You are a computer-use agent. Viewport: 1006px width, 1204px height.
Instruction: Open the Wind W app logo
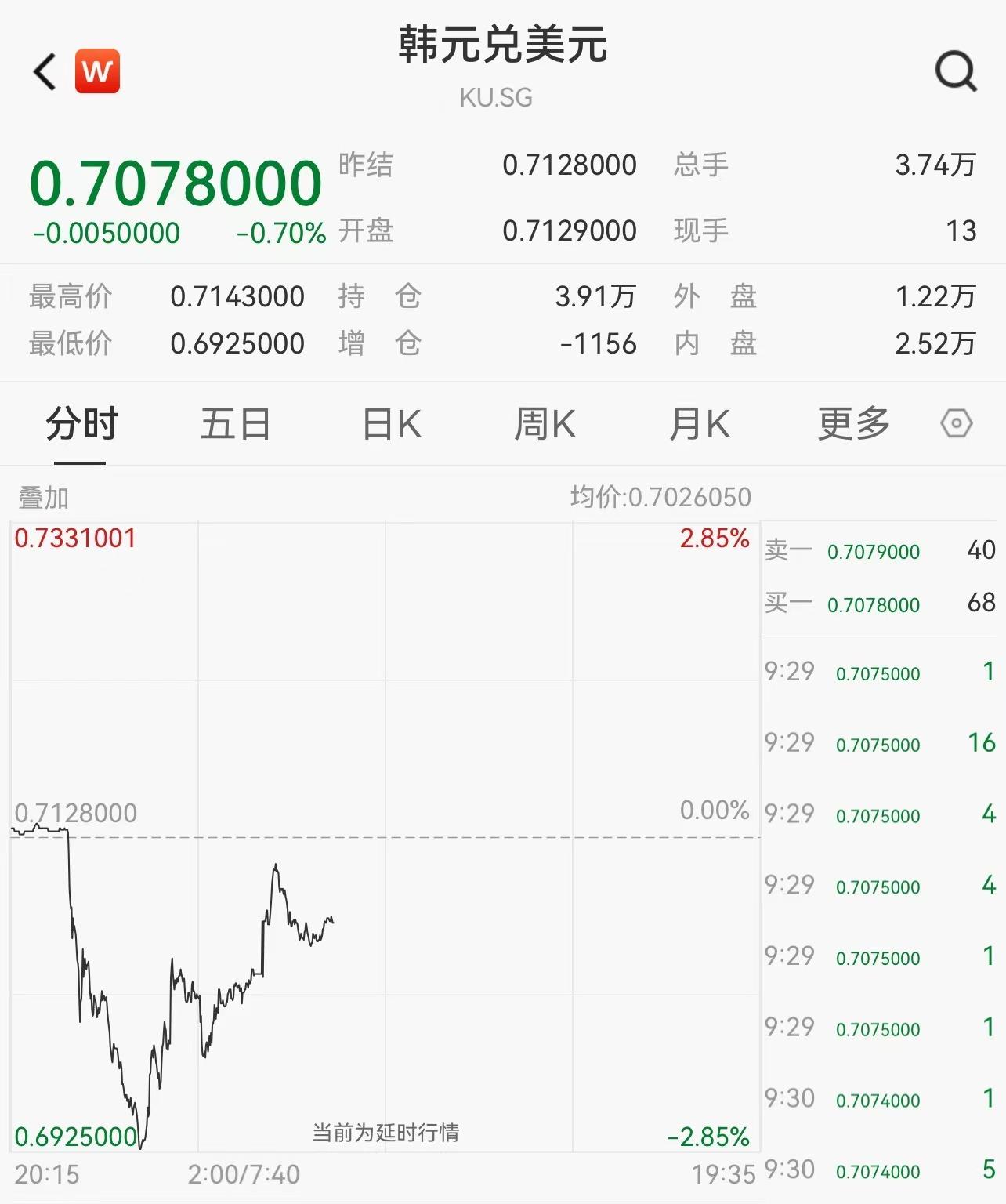coord(97,71)
